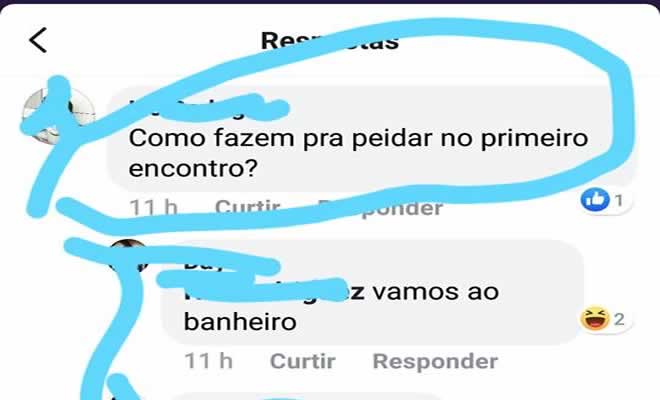This screenshot has height=400, width=660.
Task: View haha reactions on the 'vamos ao banheiro' reply
Action: coord(602,320)
